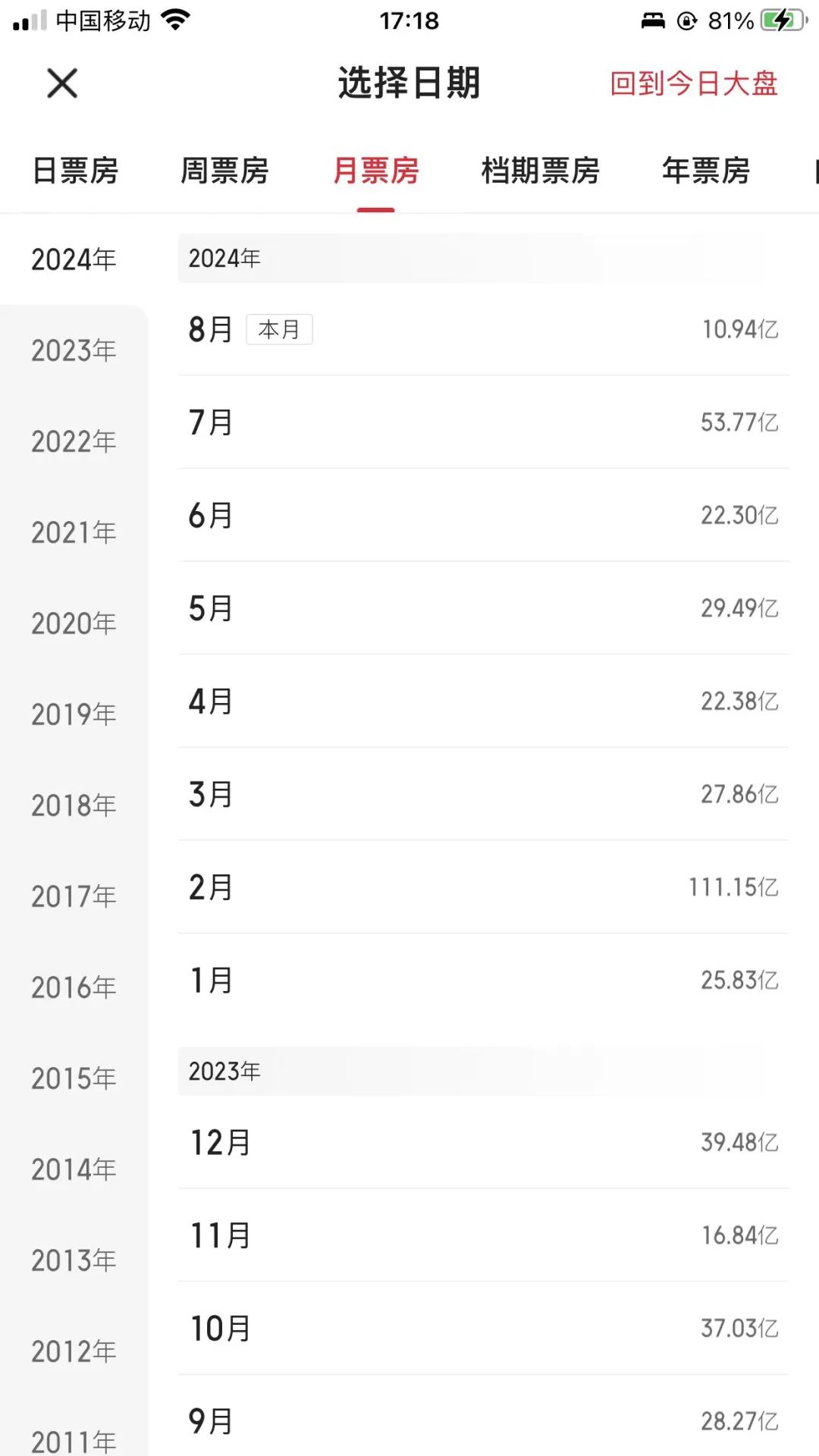Switch to the 年票房 tab

pos(705,171)
